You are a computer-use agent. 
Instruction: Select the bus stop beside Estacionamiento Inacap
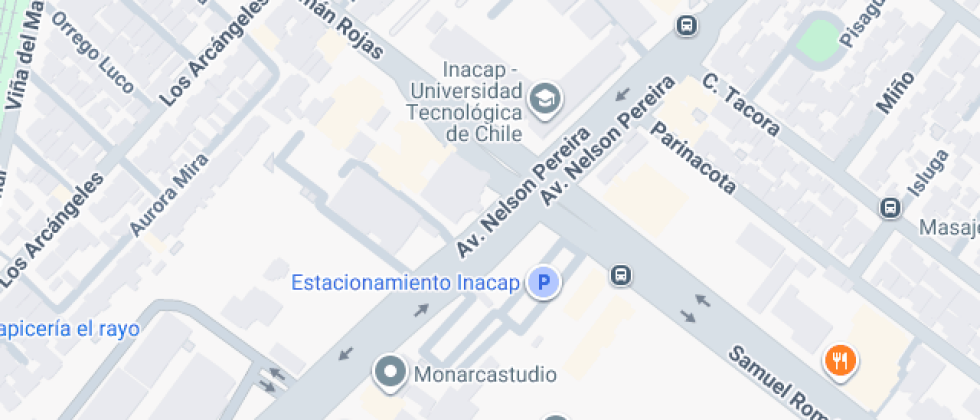(x=621, y=275)
